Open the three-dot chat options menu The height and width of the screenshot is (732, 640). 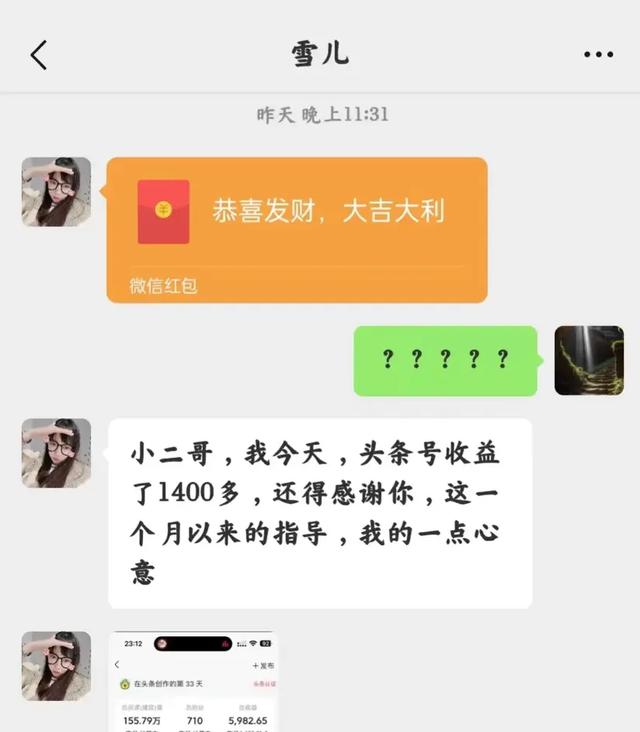[x=598, y=55]
